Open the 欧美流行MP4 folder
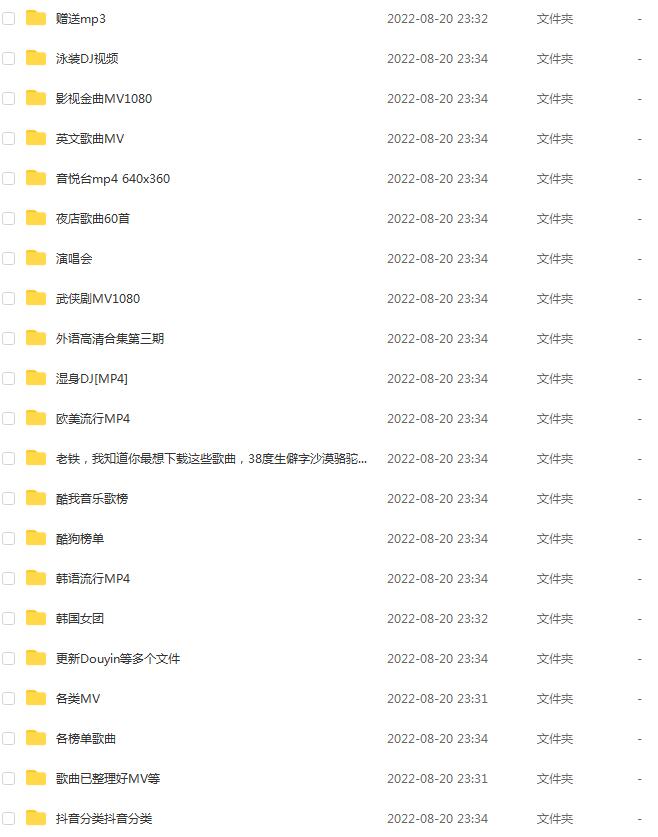Viewport: 658px width, 837px height. (x=93, y=419)
